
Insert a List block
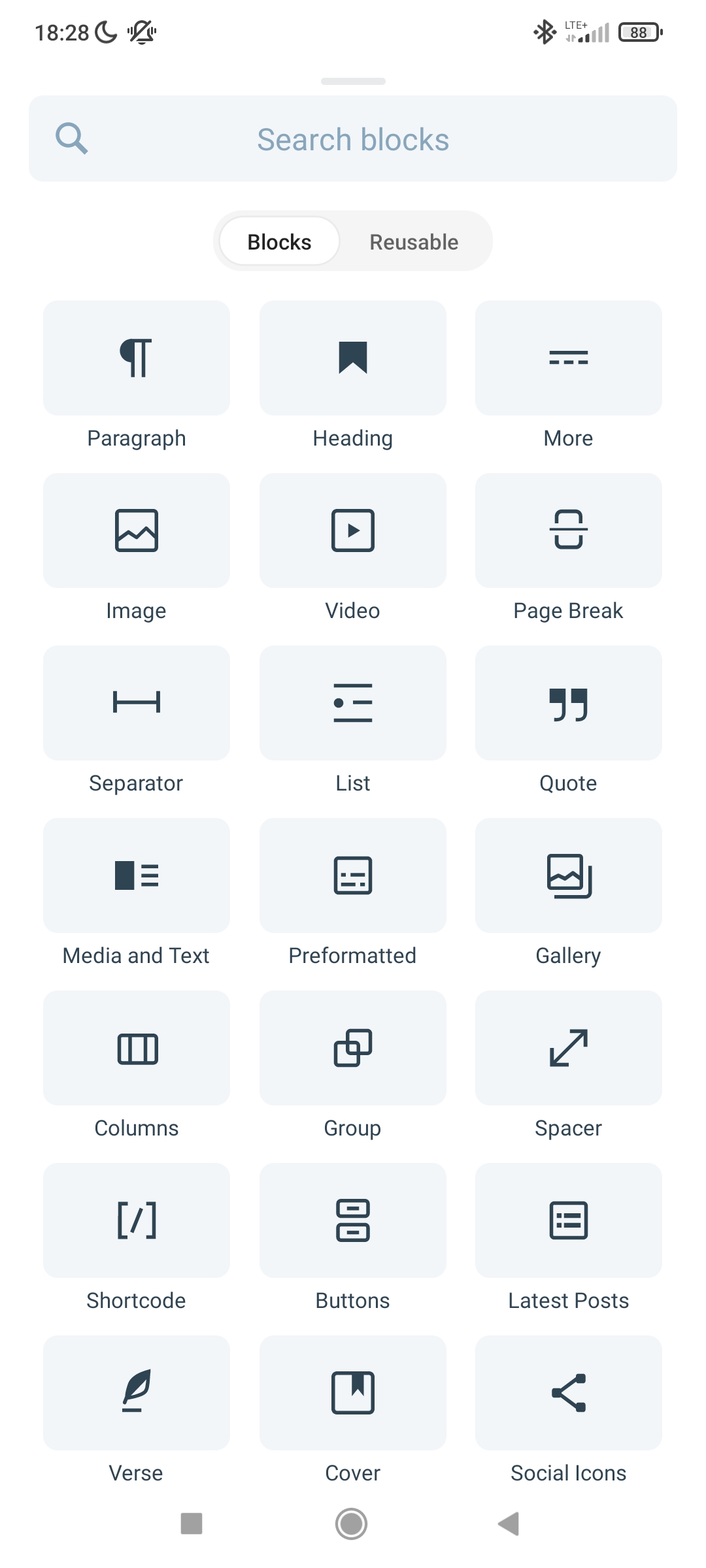tap(353, 704)
